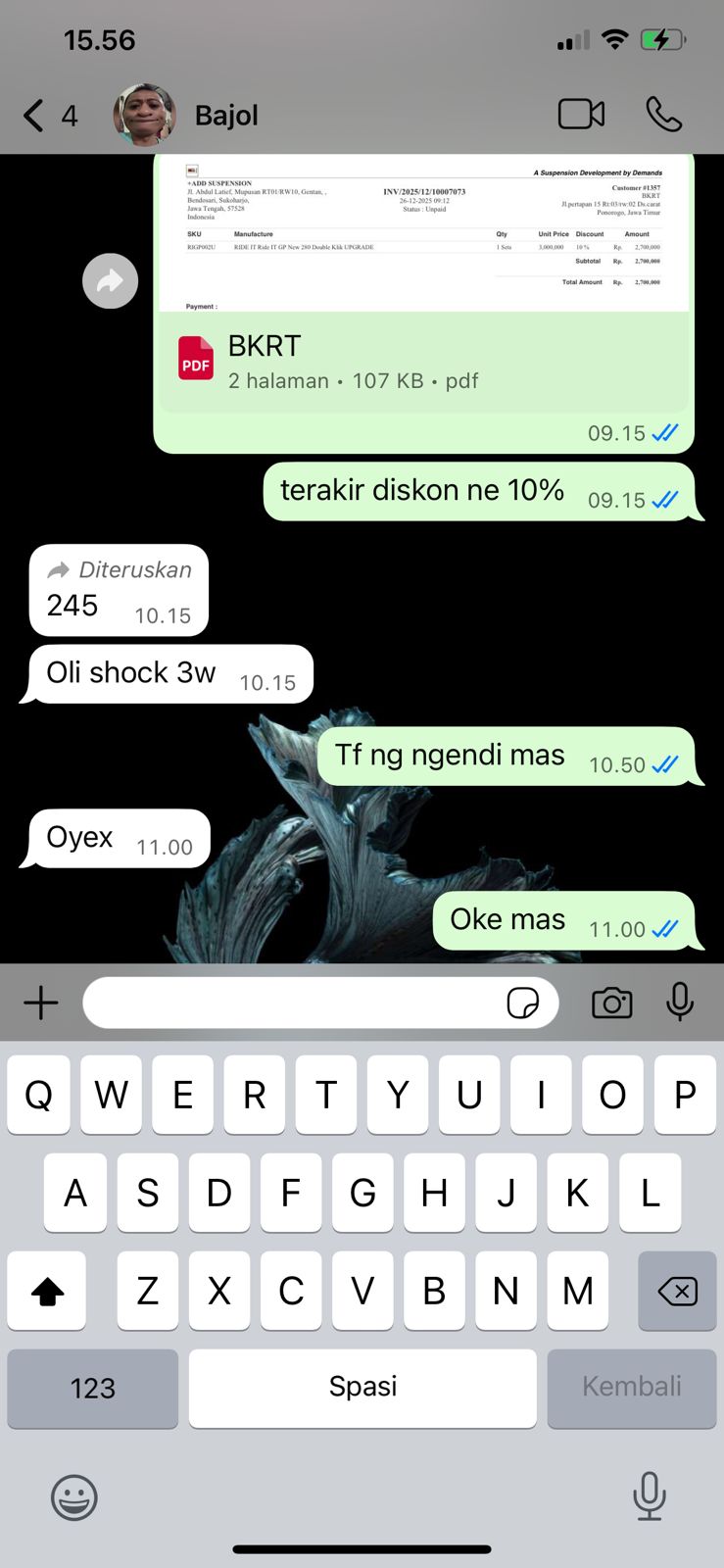Open Bajol's contact info
Image resolution: width=724 pixels, height=1568 pixels.
(x=226, y=116)
